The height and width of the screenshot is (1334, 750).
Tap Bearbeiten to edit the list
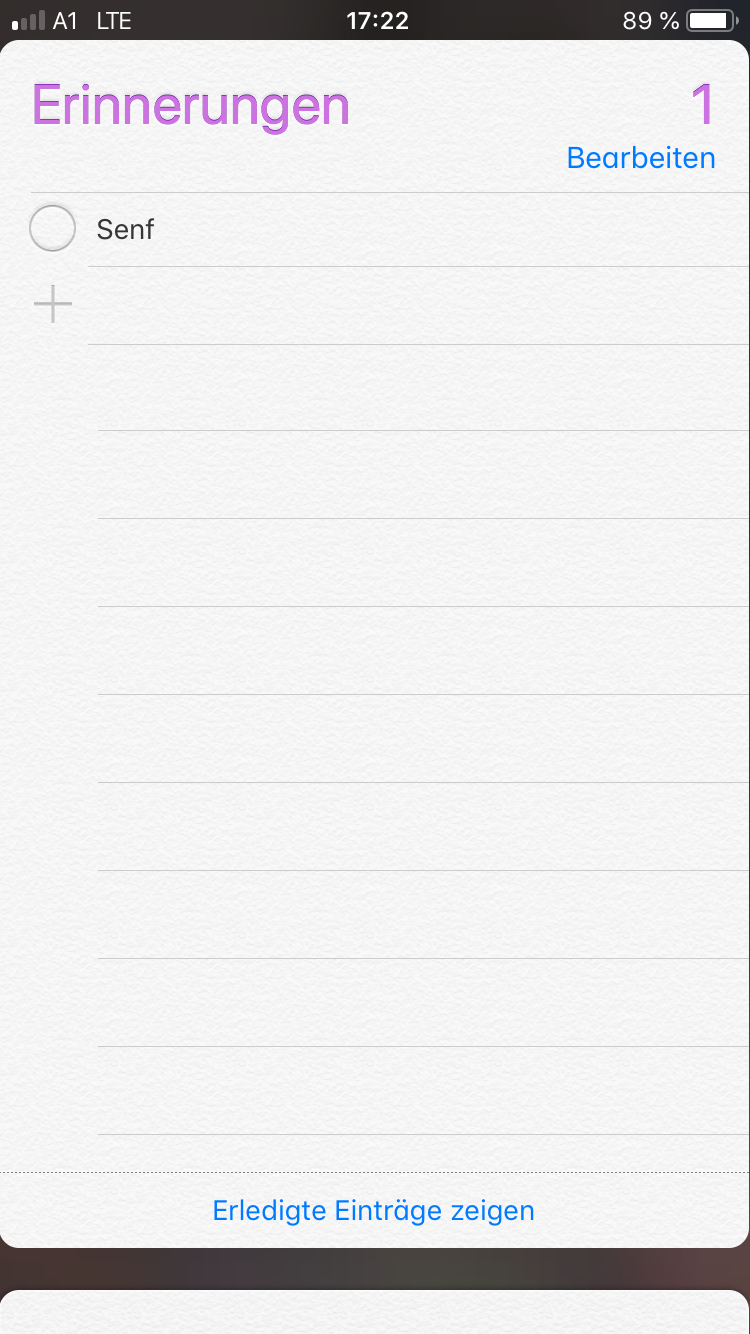tap(640, 158)
